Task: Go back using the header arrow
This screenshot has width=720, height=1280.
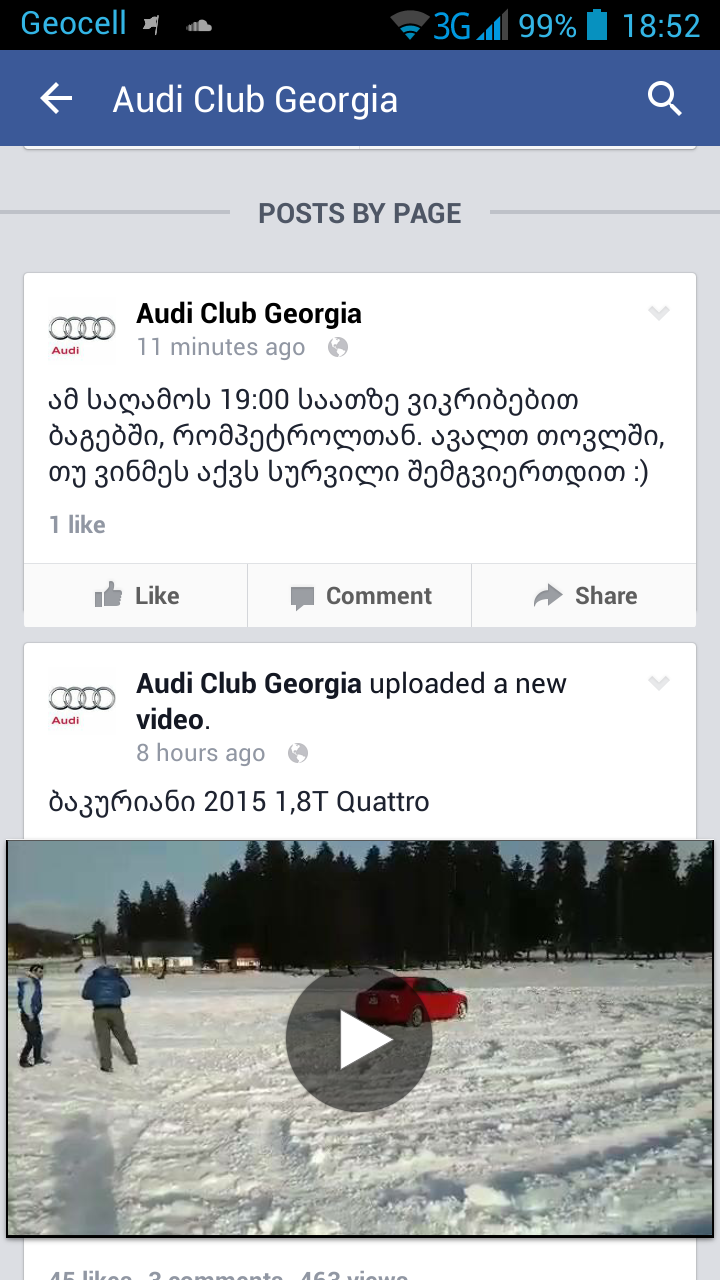Action: (x=56, y=99)
